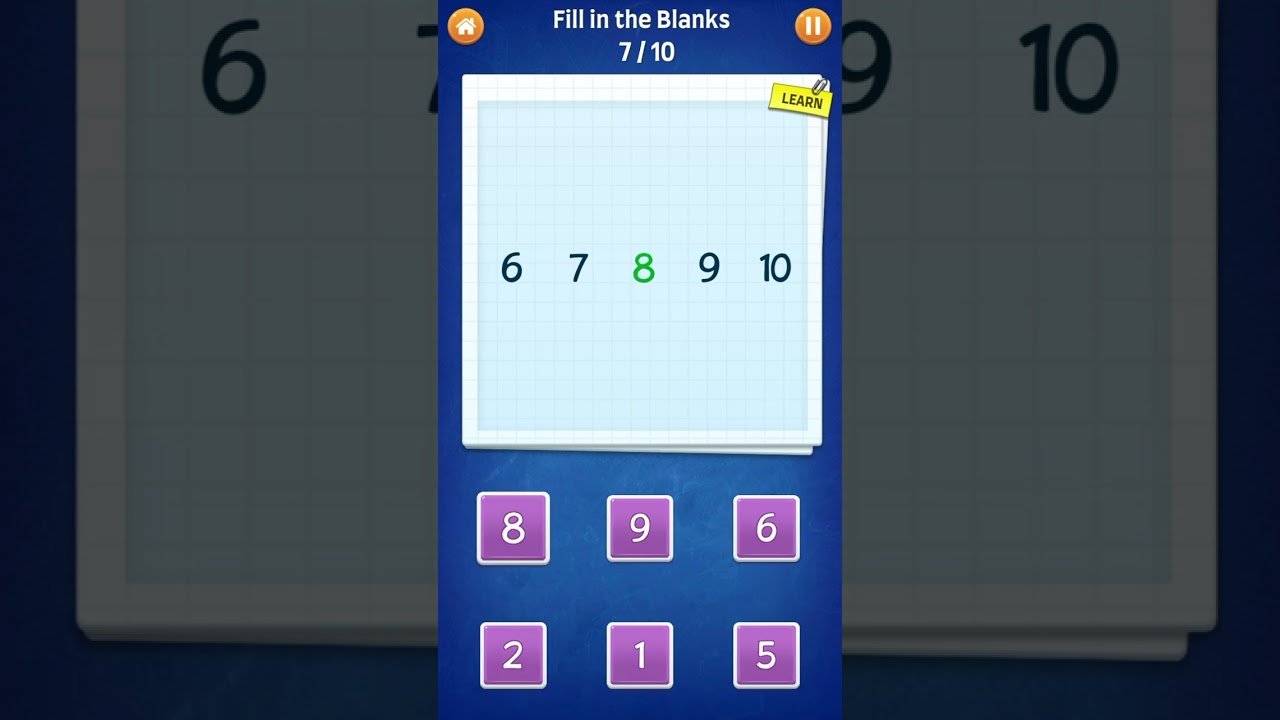Select the number 1 tile
The height and width of the screenshot is (720, 1280).
pyautogui.click(x=640, y=655)
